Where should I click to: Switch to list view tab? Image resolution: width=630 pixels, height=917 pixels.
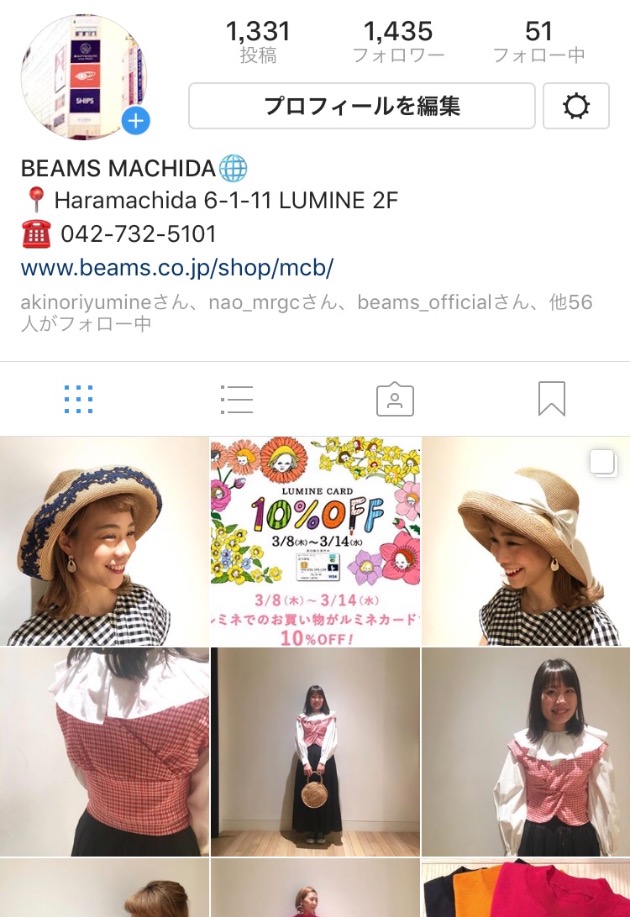pos(236,399)
